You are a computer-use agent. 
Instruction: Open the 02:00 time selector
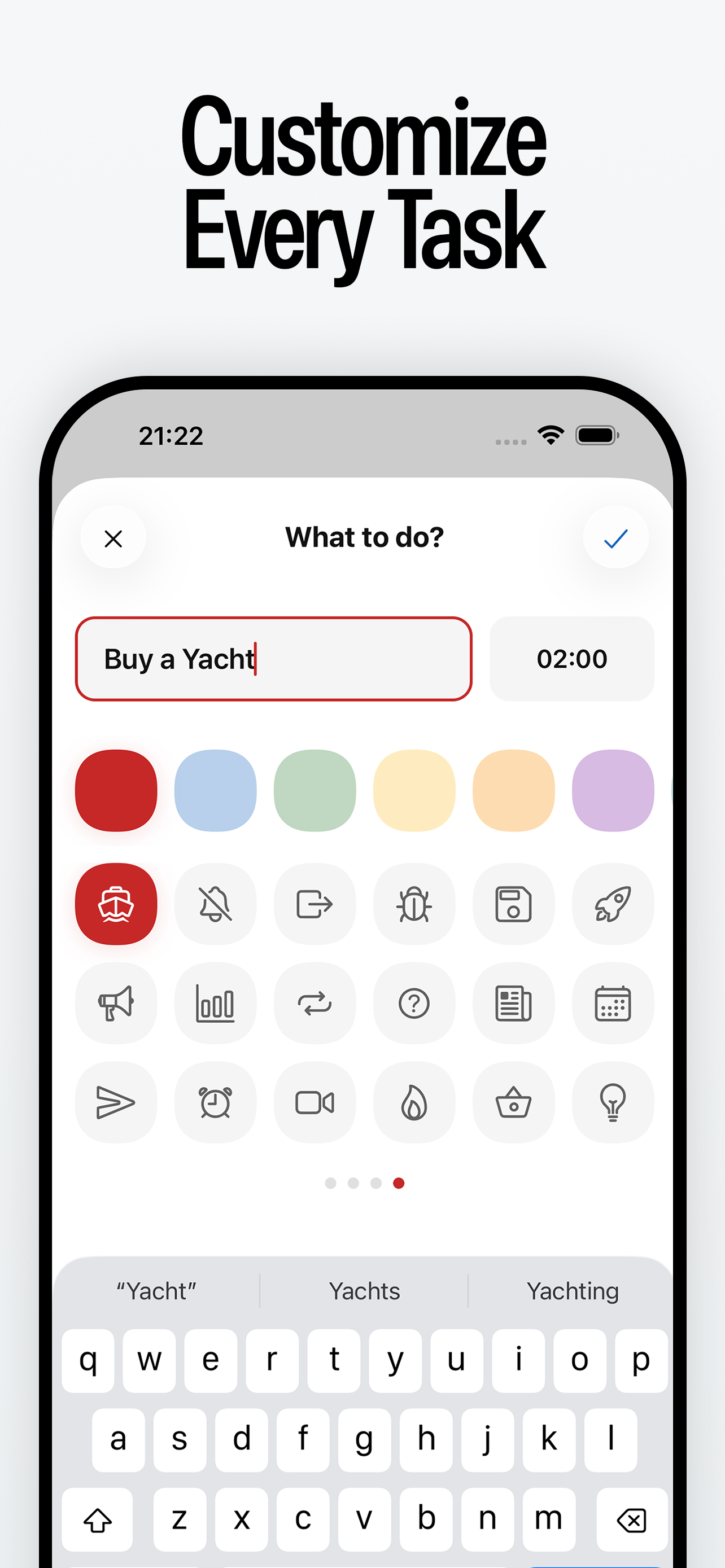[x=571, y=659]
